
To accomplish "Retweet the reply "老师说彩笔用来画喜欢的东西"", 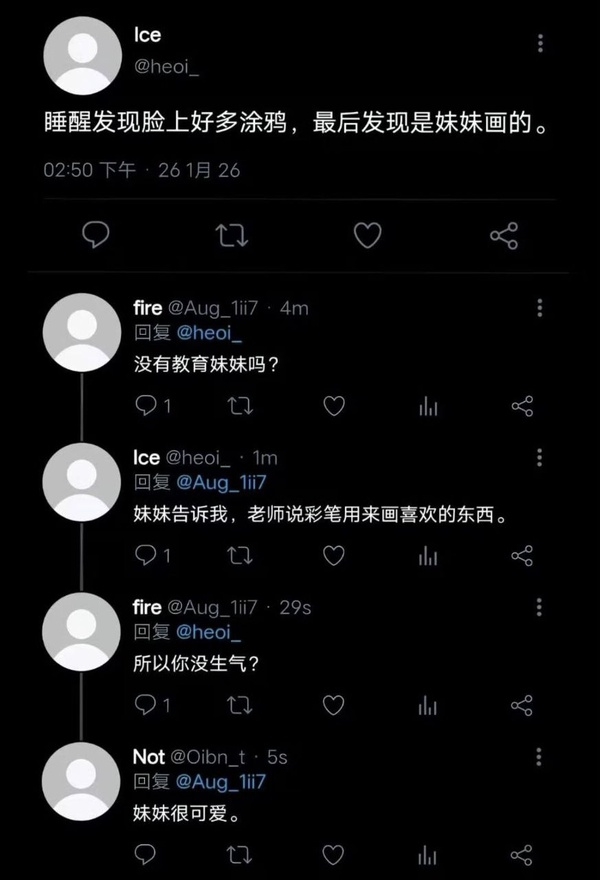I will coord(239,555).
